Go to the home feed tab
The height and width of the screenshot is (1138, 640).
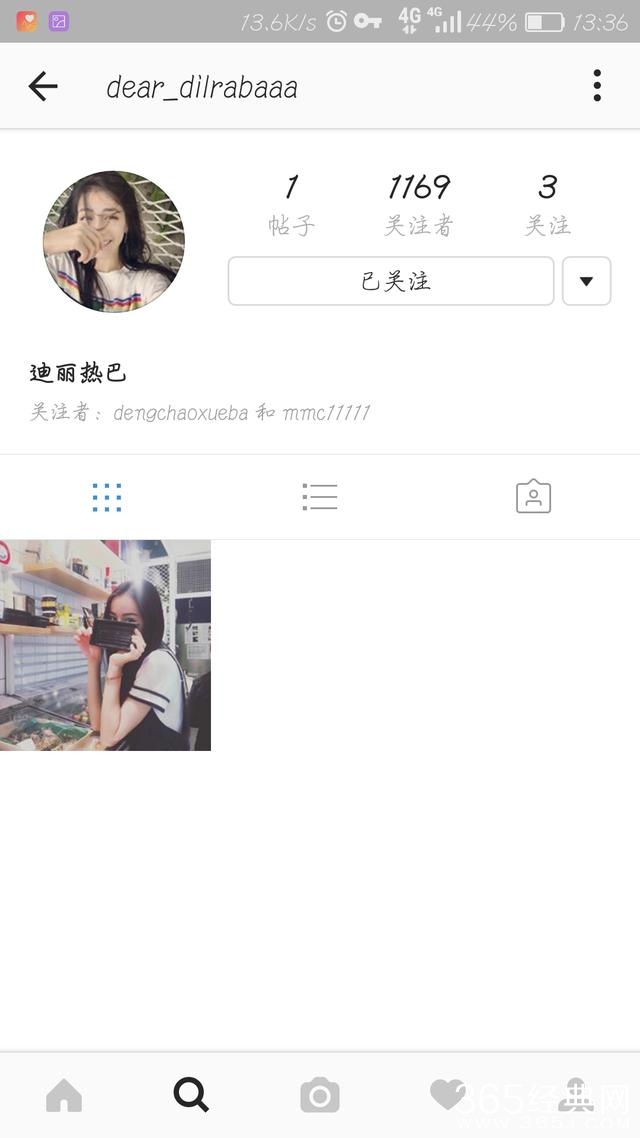(64, 1096)
